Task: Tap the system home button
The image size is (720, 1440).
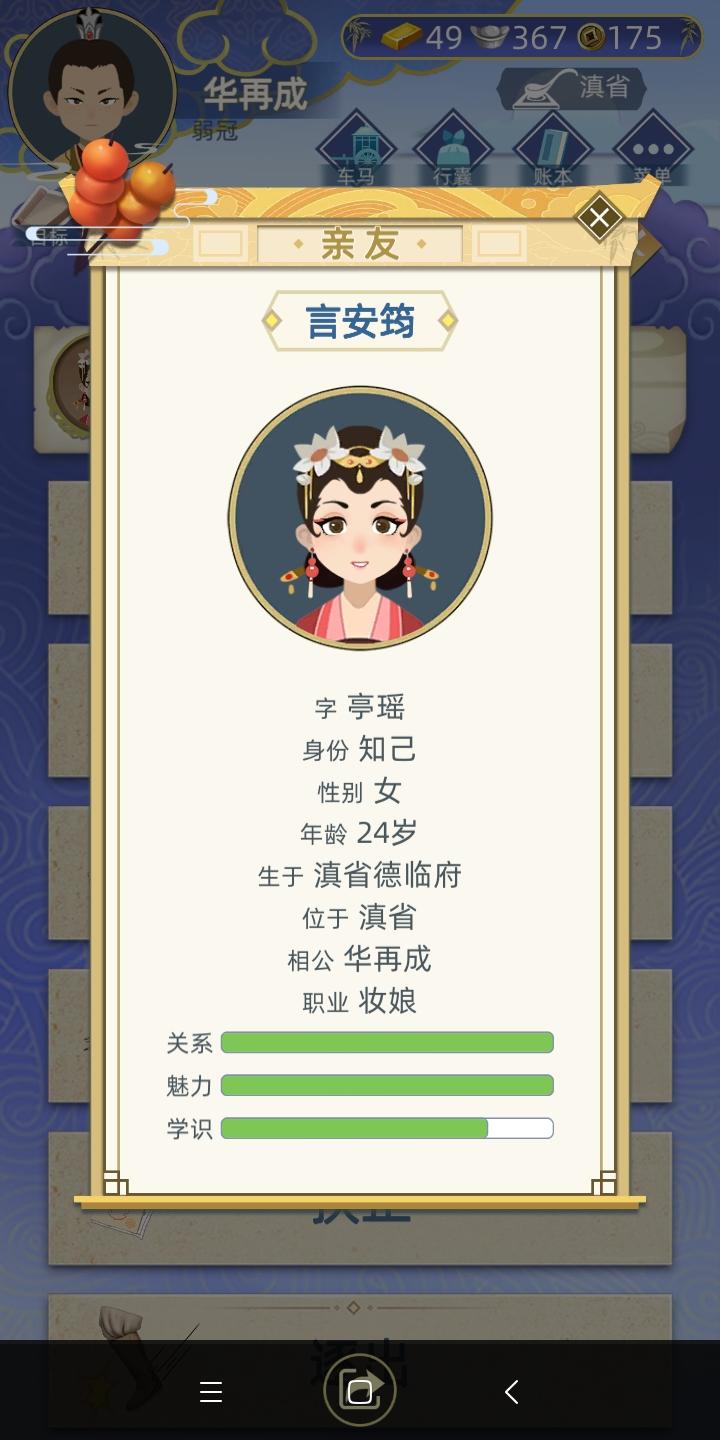Action: click(360, 1391)
